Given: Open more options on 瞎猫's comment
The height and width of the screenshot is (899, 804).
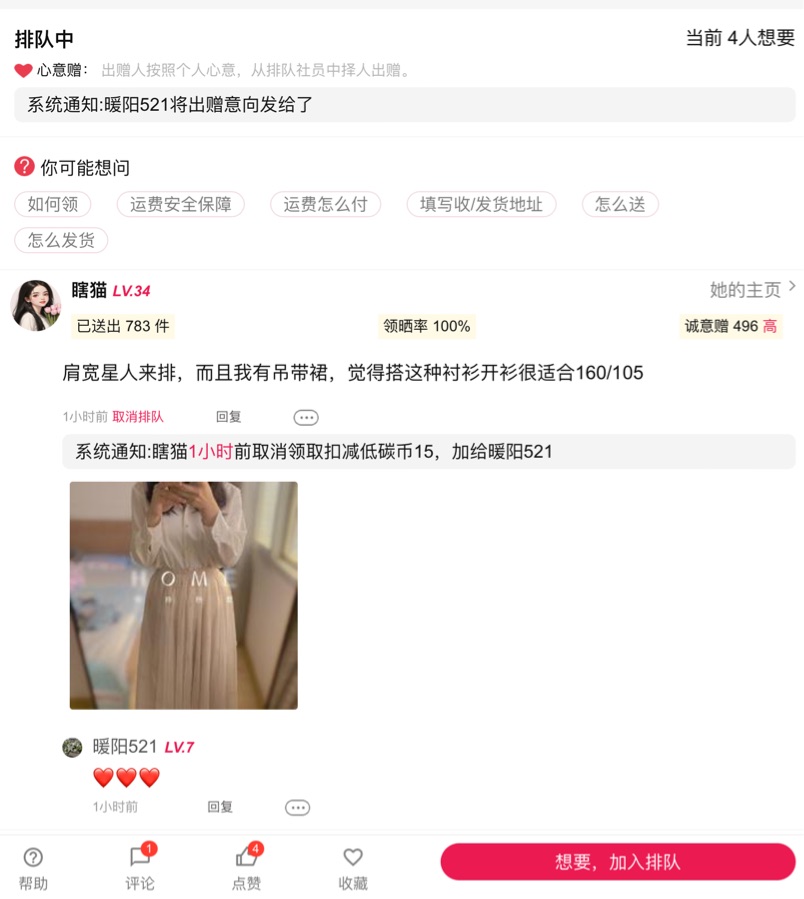Looking at the screenshot, I should tap(306, 417).
